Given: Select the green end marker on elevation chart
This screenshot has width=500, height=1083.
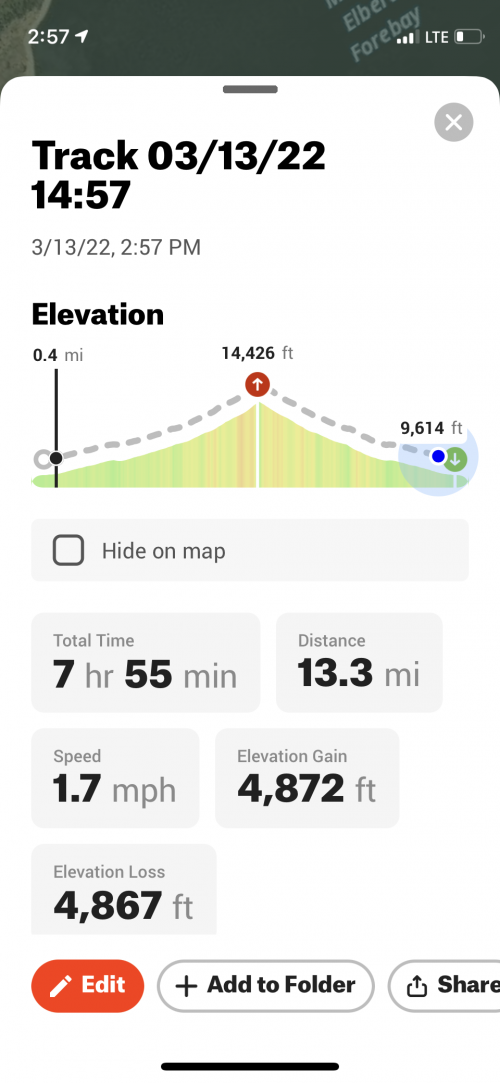Looking at the screenshot, I should pos(455,459).
